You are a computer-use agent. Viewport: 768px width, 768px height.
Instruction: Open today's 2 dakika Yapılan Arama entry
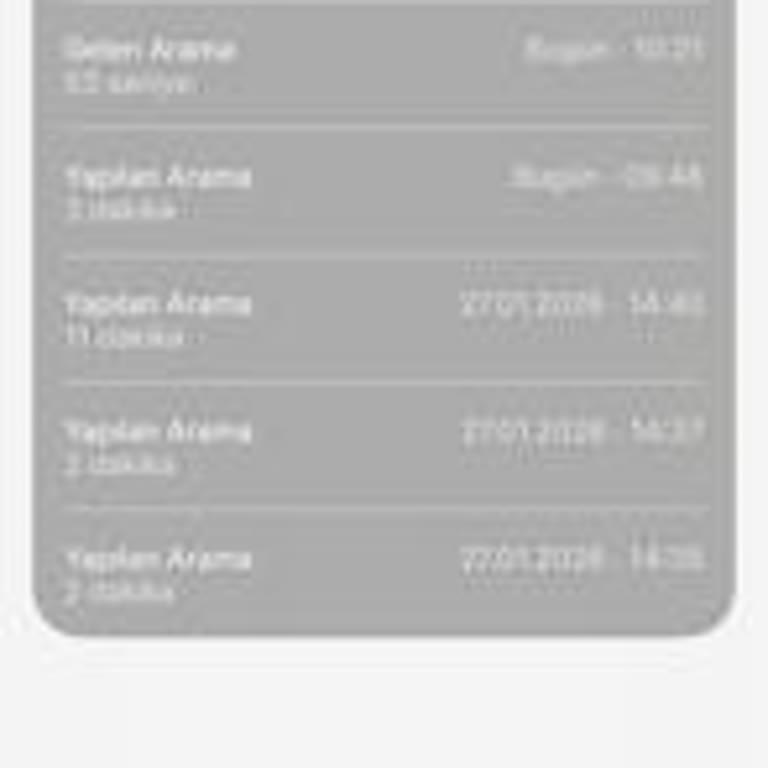tap(384, 192)
